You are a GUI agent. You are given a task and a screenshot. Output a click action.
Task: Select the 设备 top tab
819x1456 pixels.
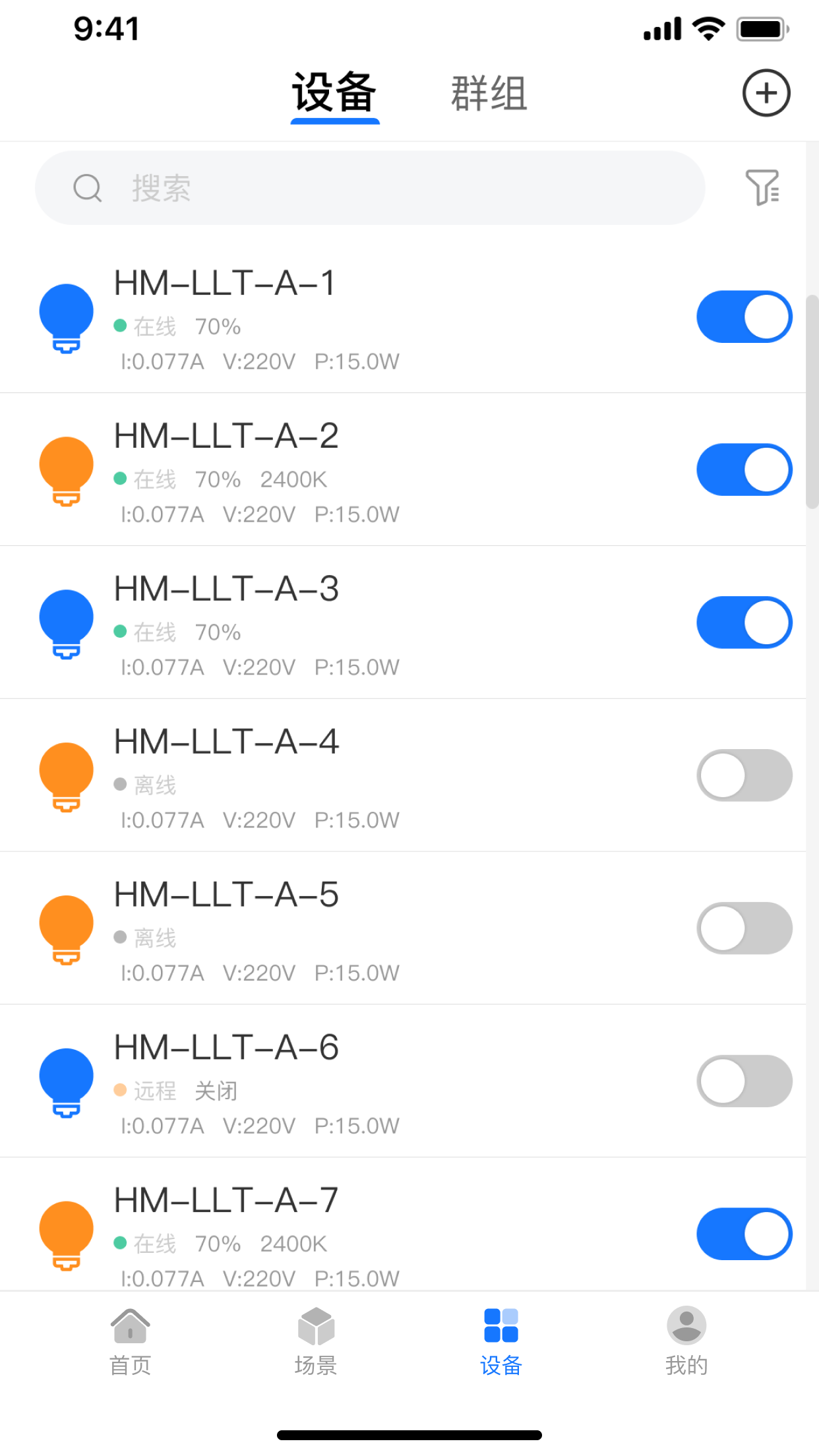click(334, 94)
